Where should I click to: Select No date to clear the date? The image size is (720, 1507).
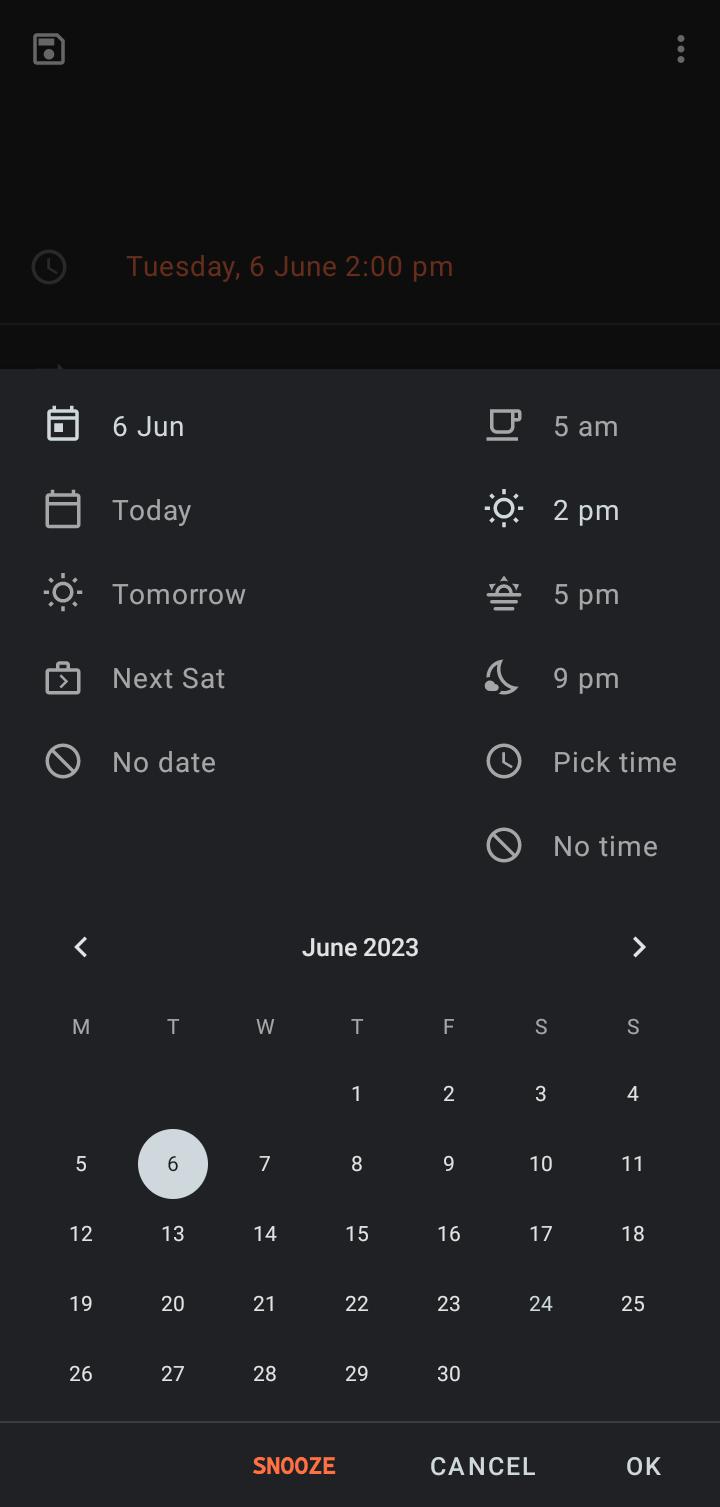click(163, 761)
